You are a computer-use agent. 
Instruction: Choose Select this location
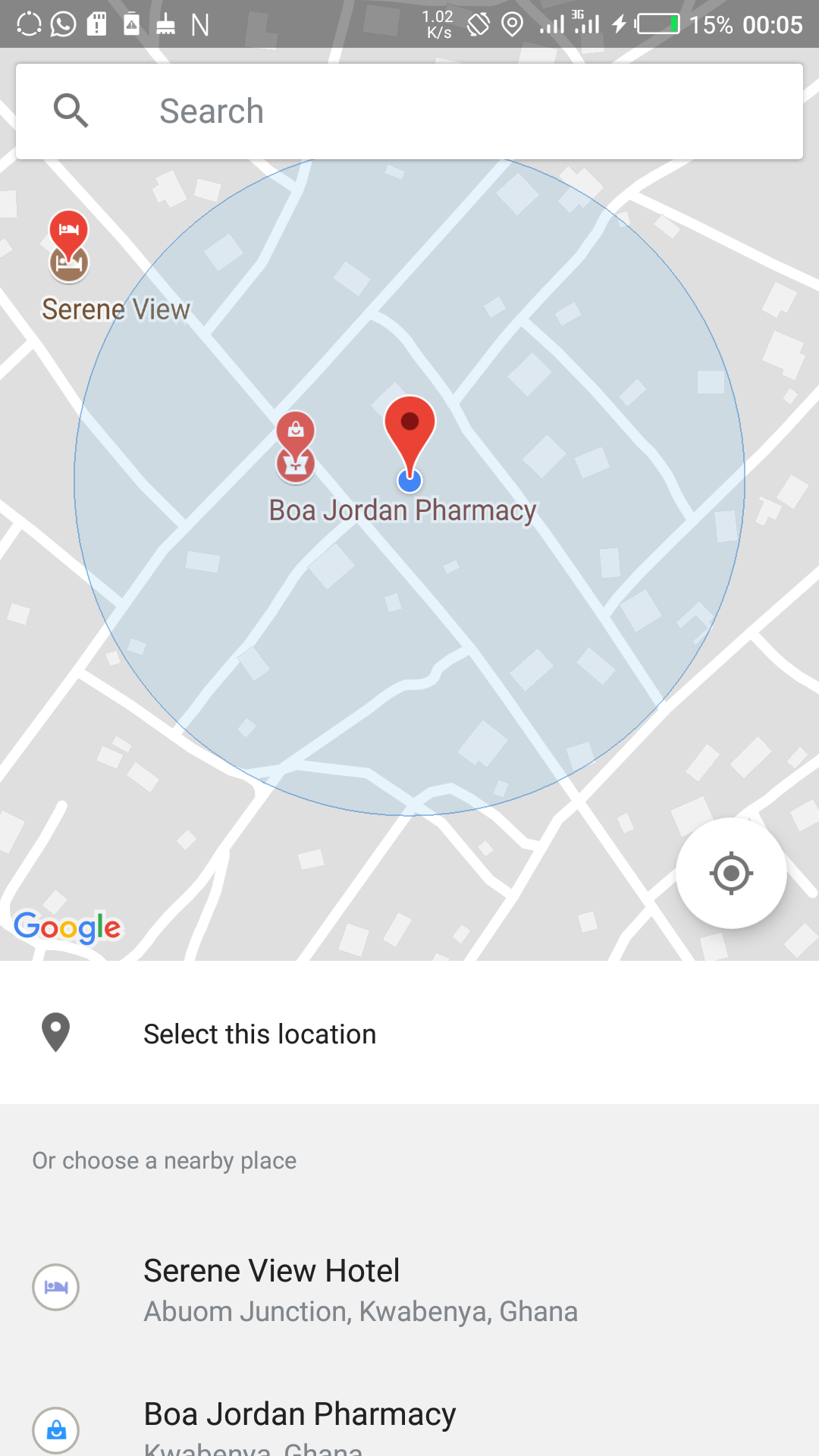click(x=409, y=1033)
